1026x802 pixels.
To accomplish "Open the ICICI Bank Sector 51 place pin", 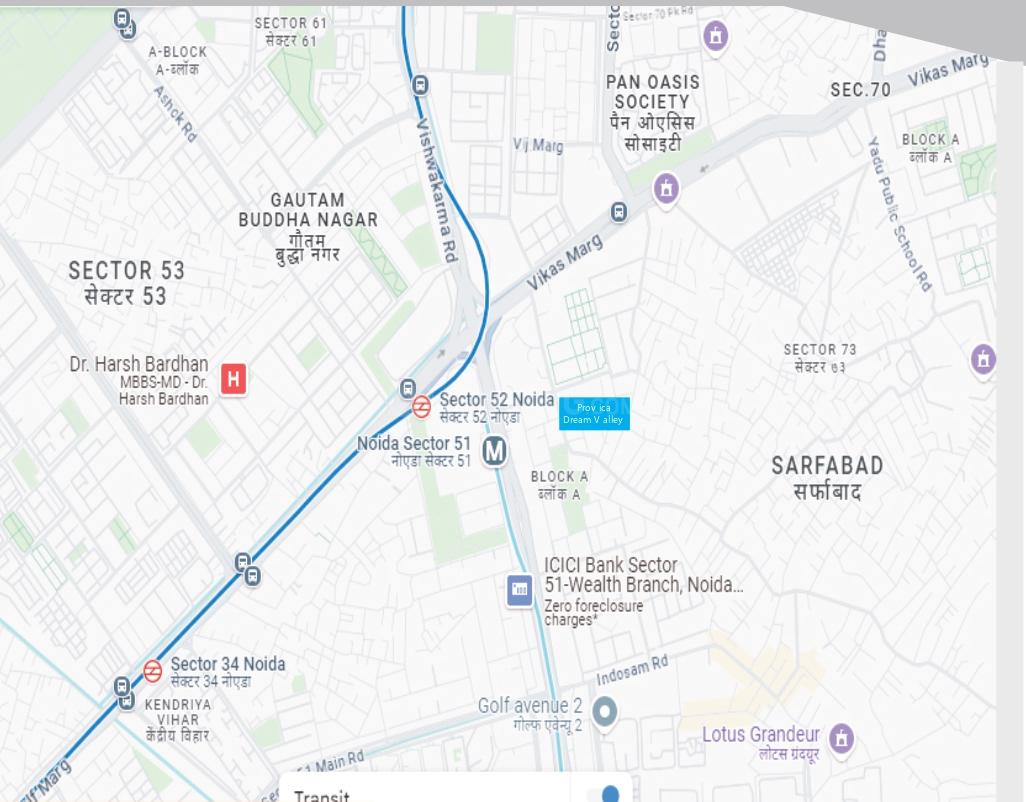I will (x=520, y=590).
